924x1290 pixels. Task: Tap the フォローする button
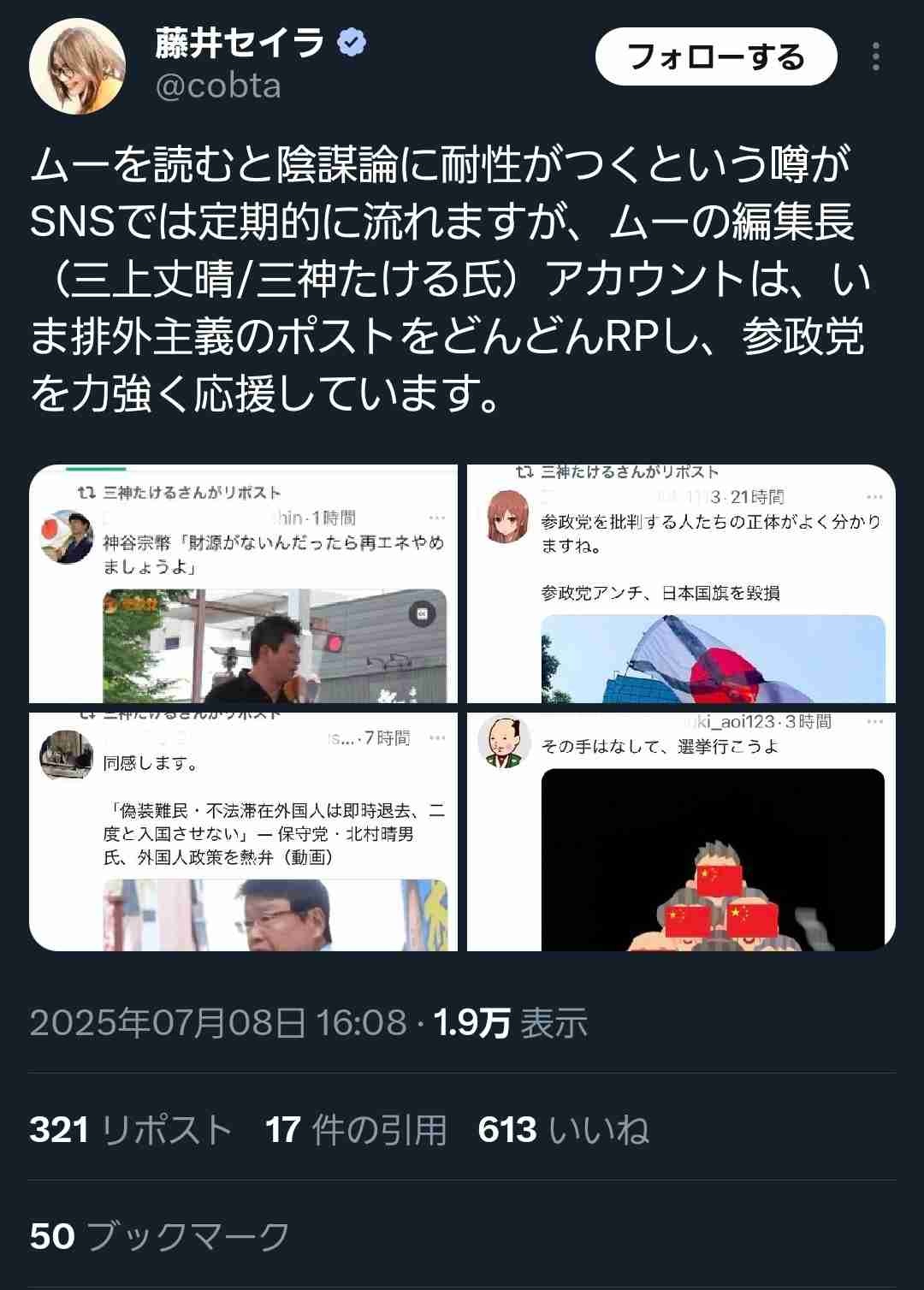click(x=715, y=56)
